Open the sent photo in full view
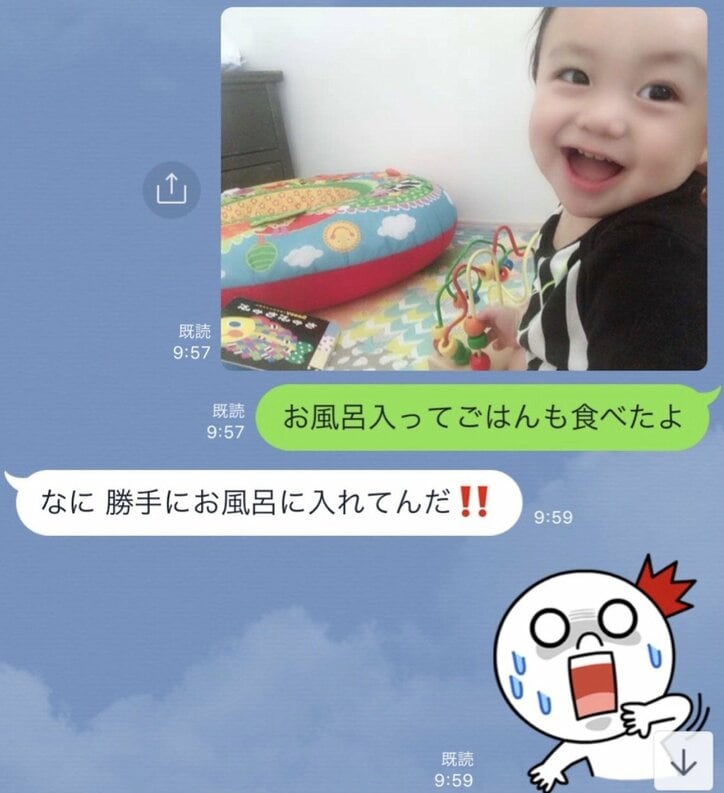 [463, 189]
